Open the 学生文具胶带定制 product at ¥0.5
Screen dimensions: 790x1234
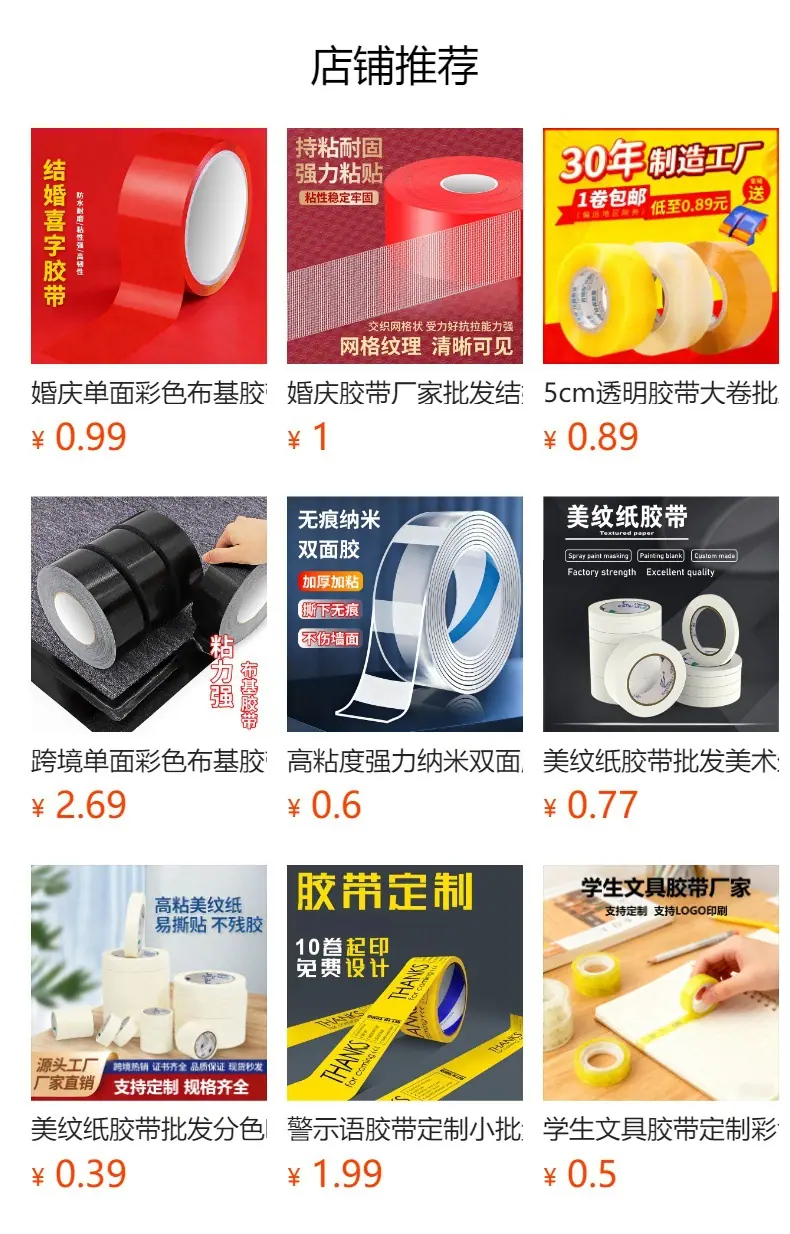click(x=660, y=982)
